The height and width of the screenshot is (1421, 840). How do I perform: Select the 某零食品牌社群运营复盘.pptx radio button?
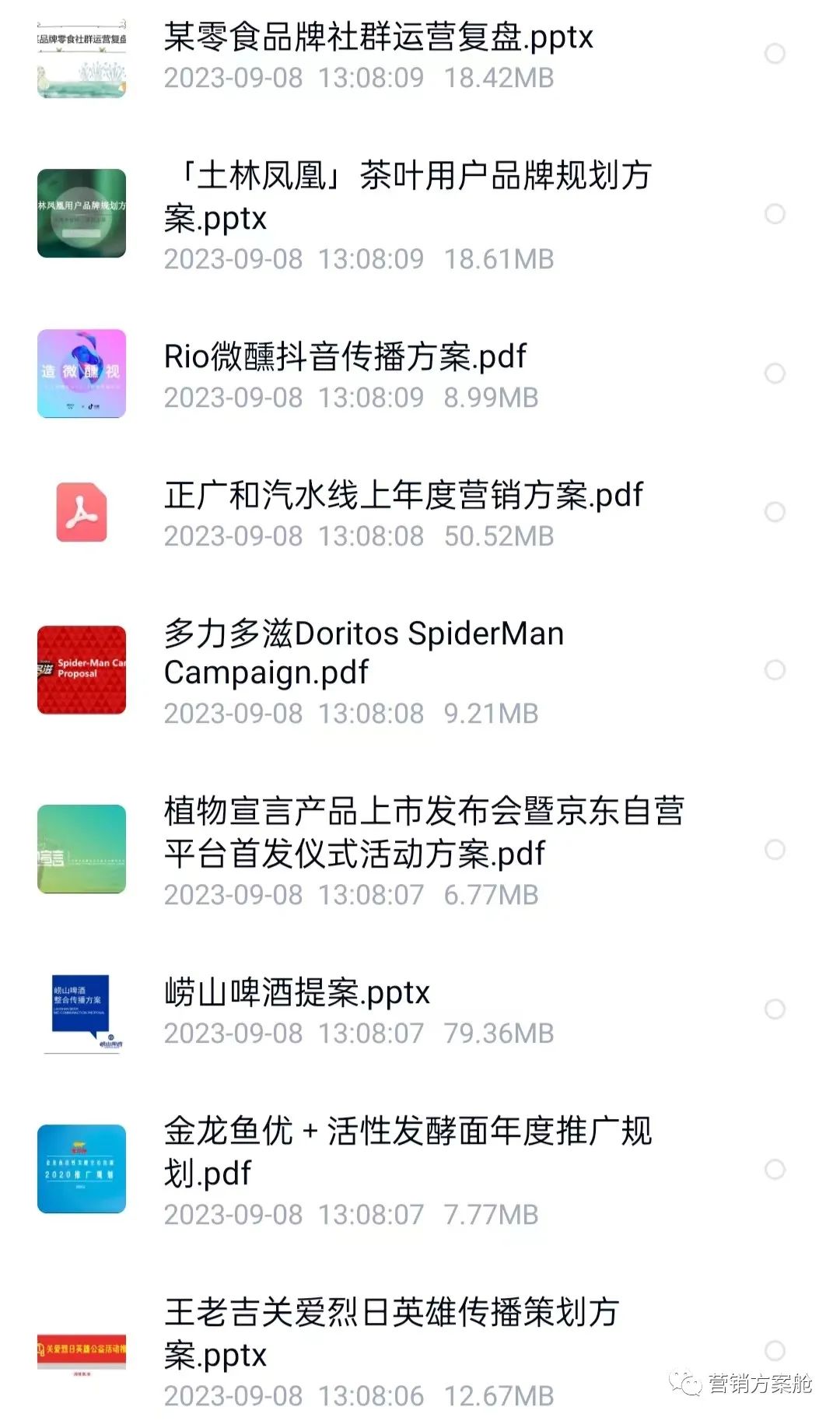775,54
